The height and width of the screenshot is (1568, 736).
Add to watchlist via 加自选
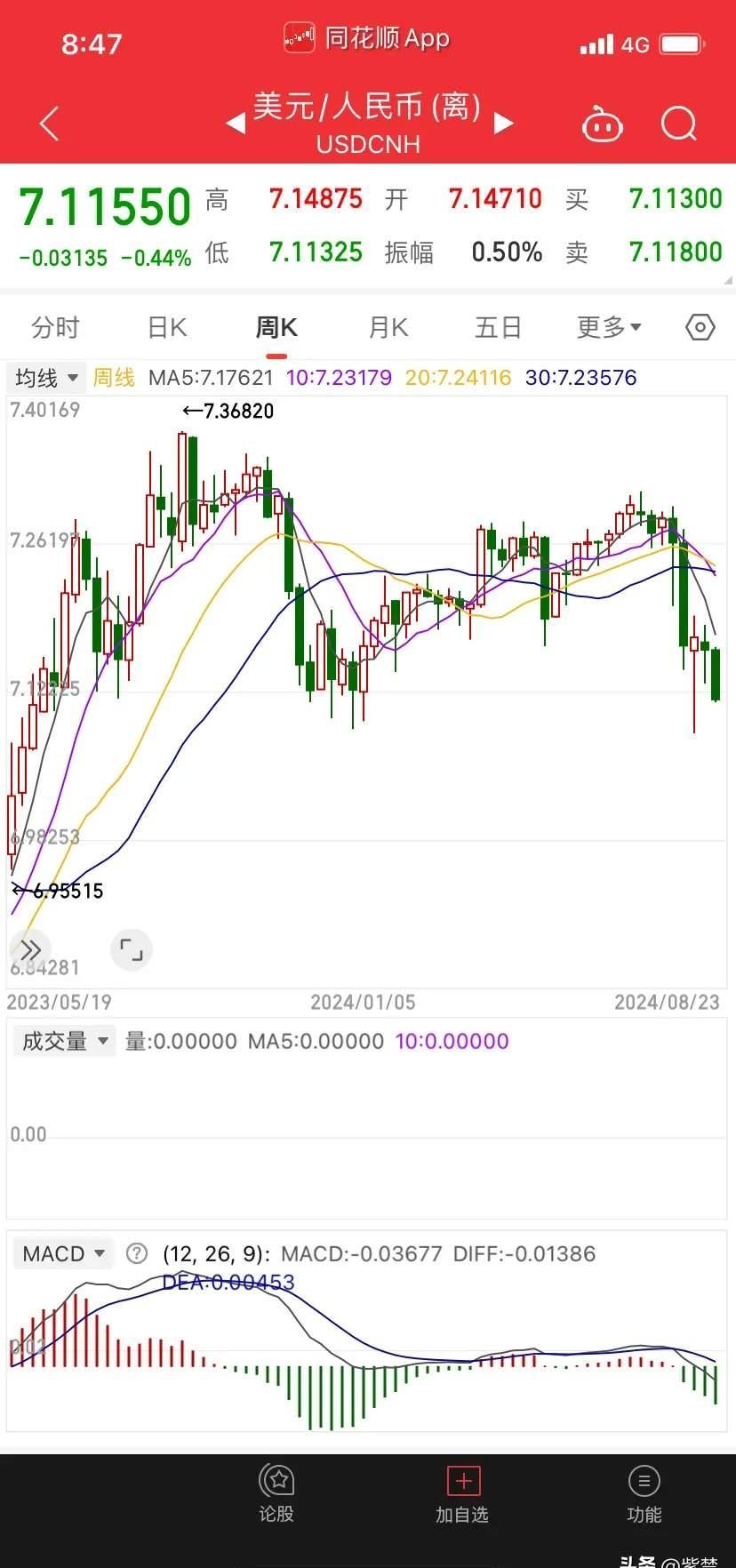tap(462, 1494)
